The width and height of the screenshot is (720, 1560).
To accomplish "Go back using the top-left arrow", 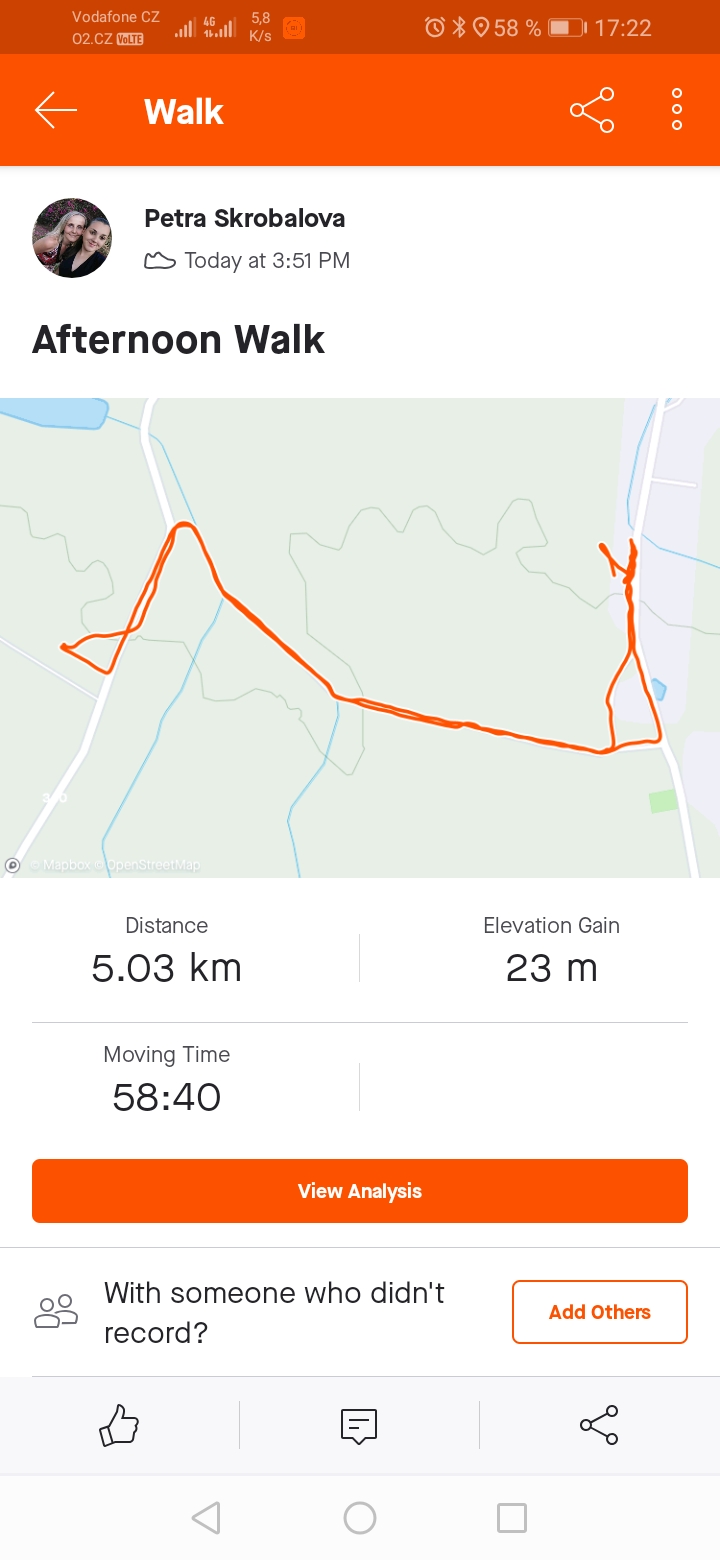I will click(x=56, y=110).
